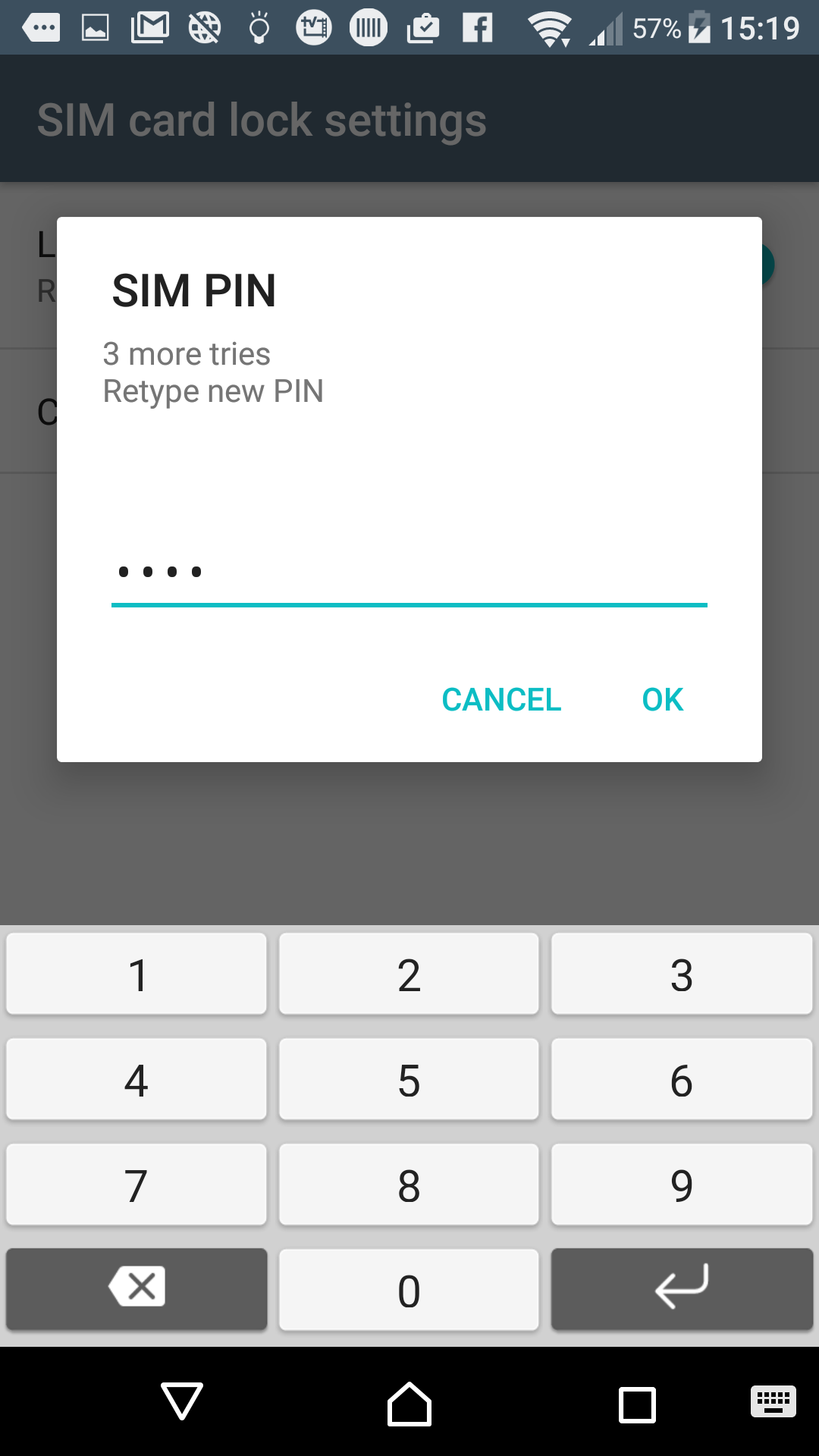Open the keyboard switcher icon
The image size is (819, 1456).
coord(773,1401)
